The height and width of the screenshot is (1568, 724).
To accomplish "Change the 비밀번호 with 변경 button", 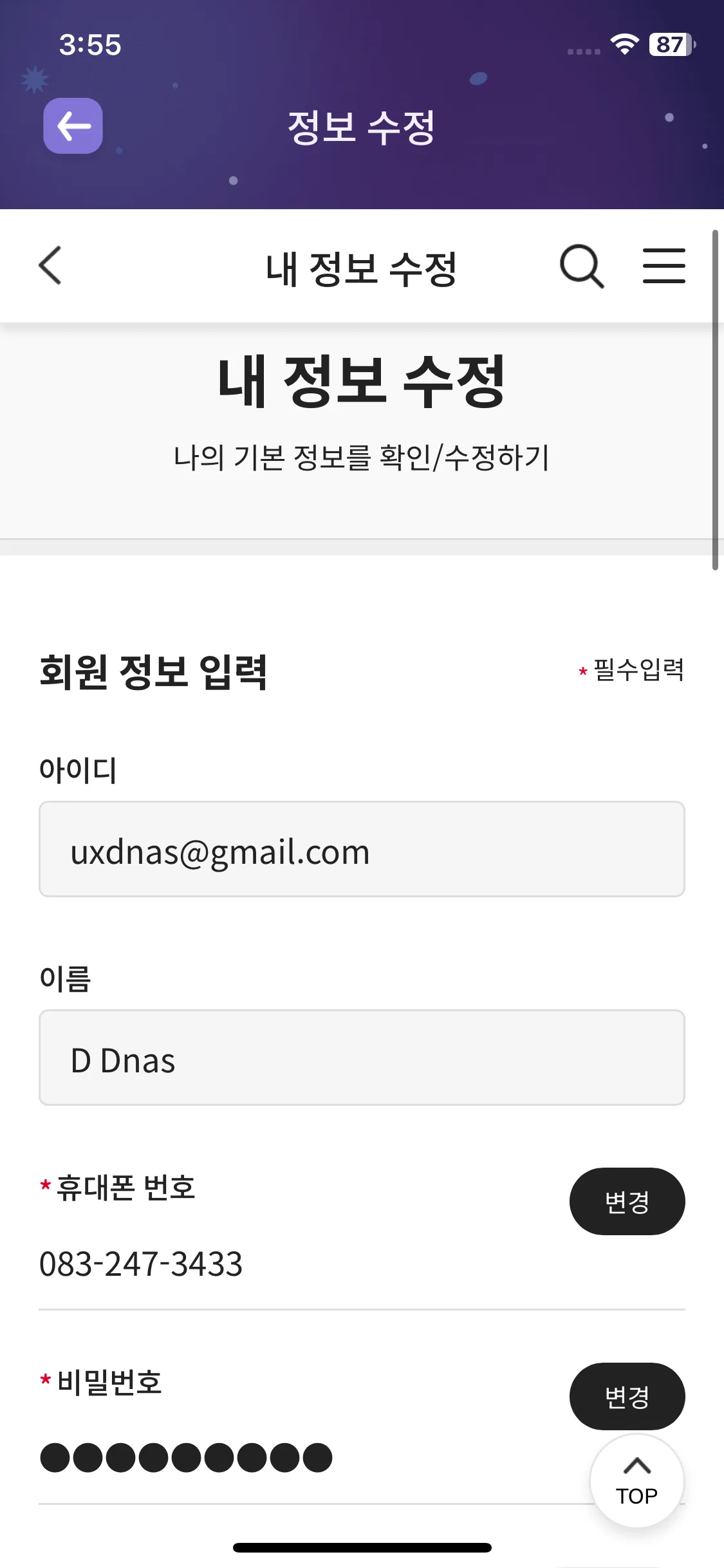I will (626, 1395).
